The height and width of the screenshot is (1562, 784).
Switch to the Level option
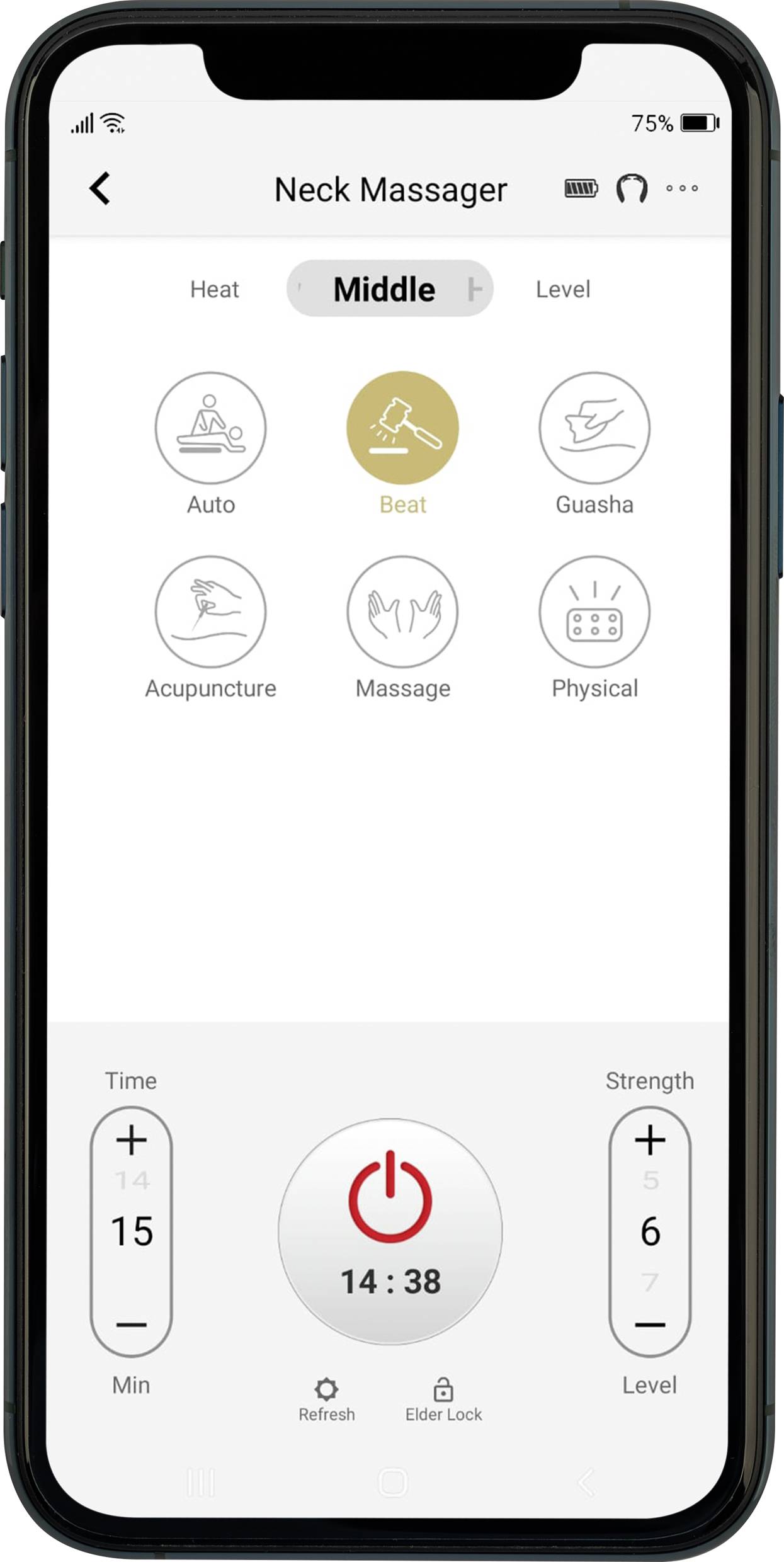[x=562, y=289]
